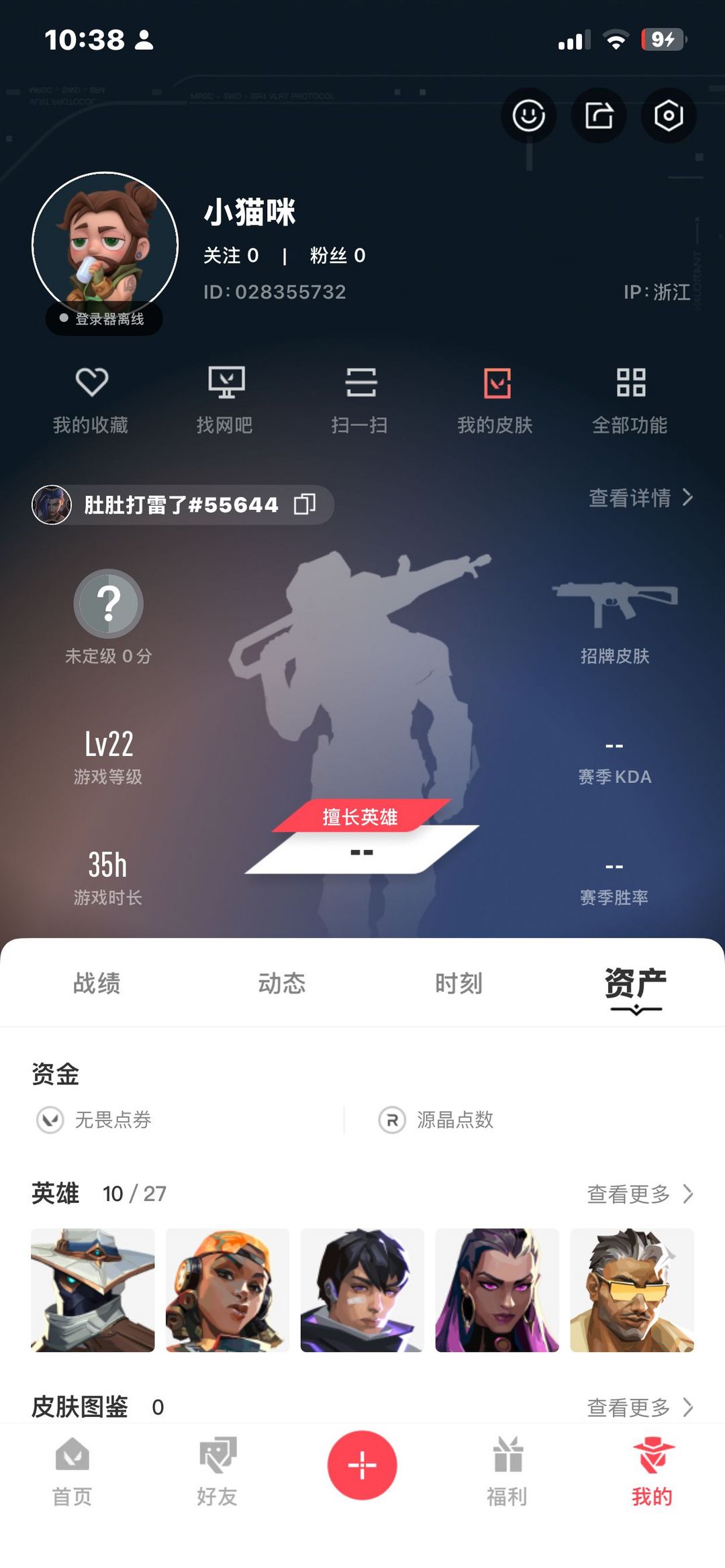The height and width of the screenshot is (1568, 725).
Task: Tap the profile avatar of 小猫咪
Action: 105,245
